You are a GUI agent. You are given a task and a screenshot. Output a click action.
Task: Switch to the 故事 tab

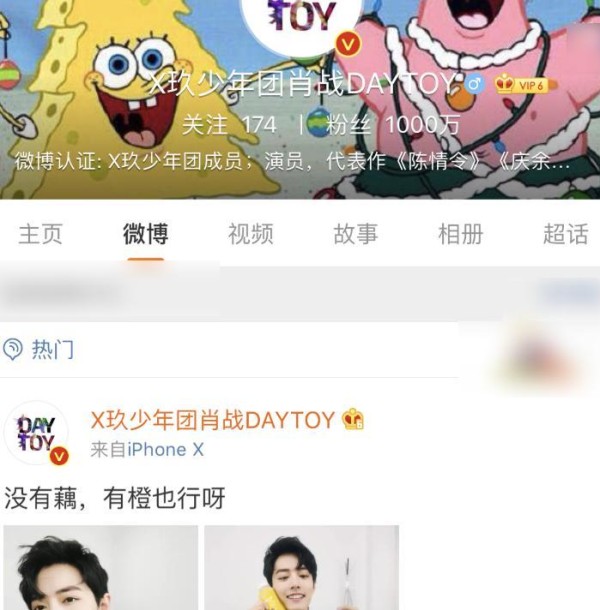tap(355, 234)
